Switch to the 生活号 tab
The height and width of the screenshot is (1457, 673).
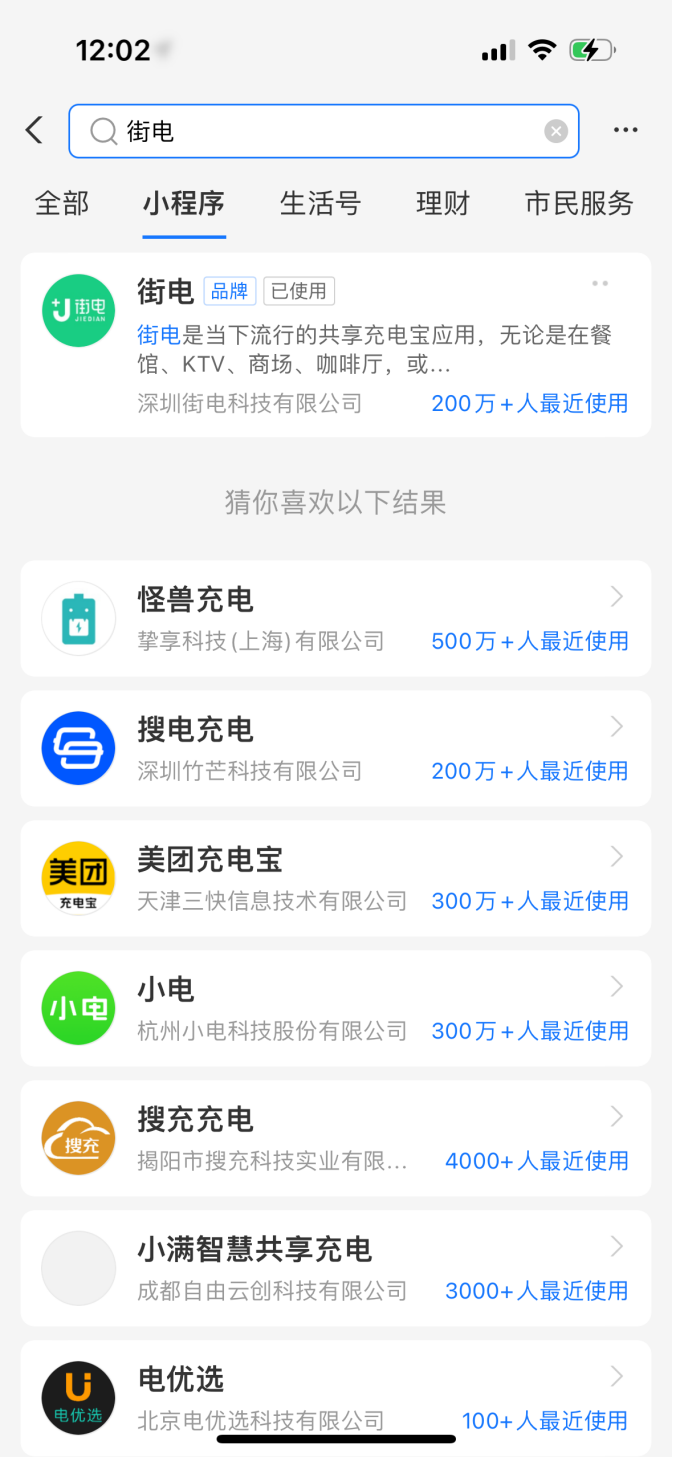click(x=320, y=204)
